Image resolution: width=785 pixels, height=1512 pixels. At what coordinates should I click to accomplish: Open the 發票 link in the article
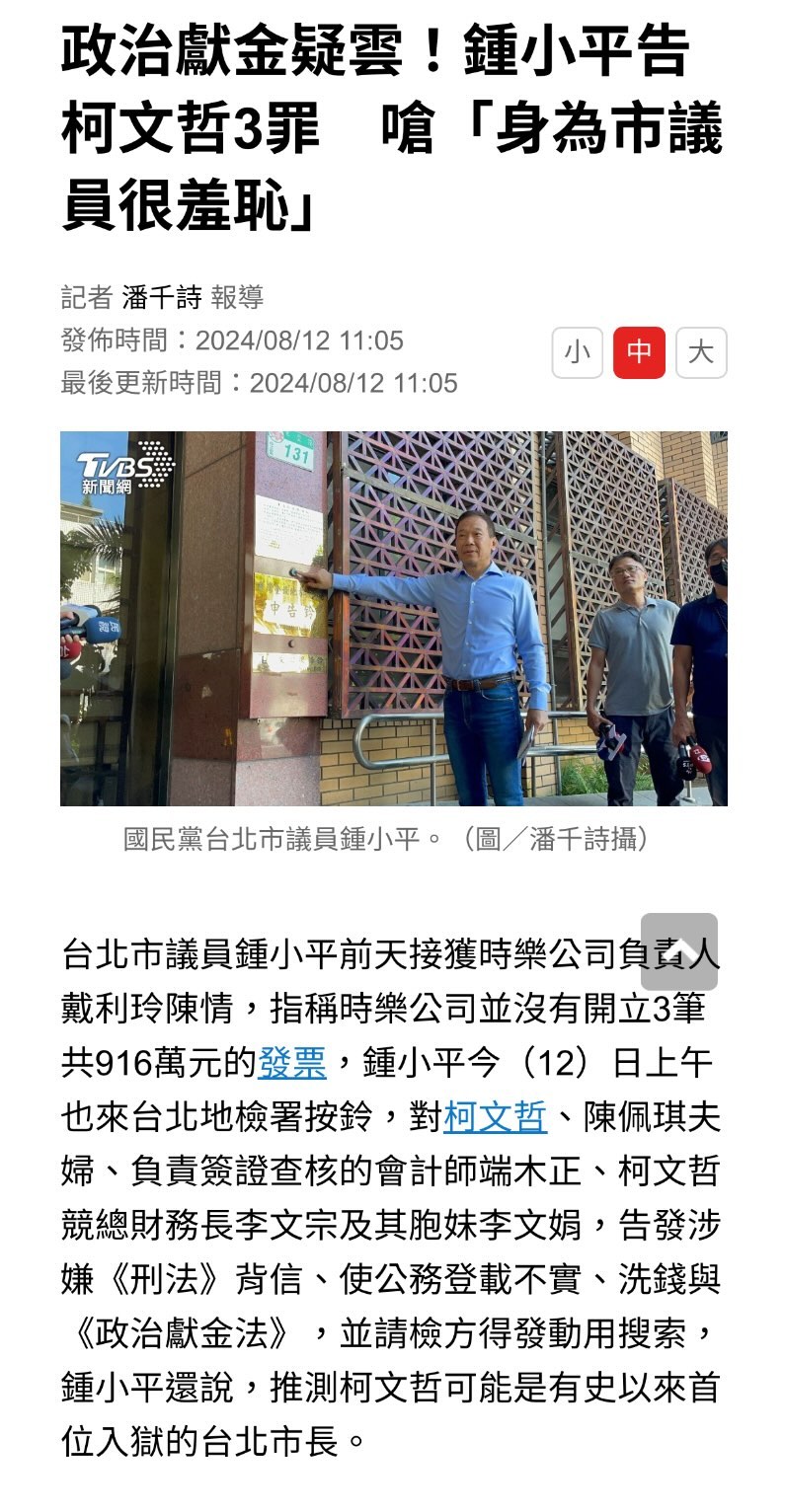tap(292, 1062)
